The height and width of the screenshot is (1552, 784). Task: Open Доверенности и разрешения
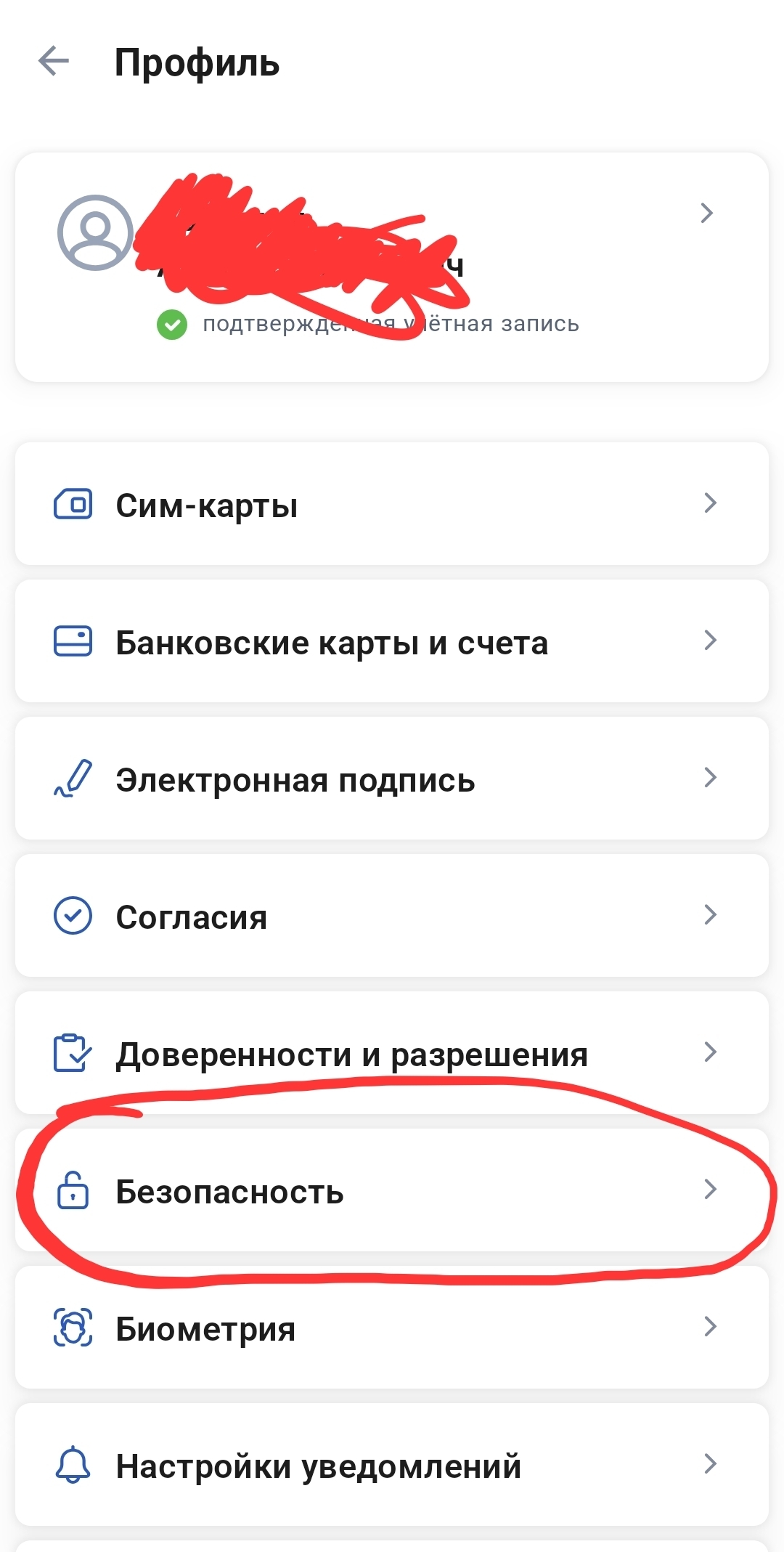tap(392, 1053)
